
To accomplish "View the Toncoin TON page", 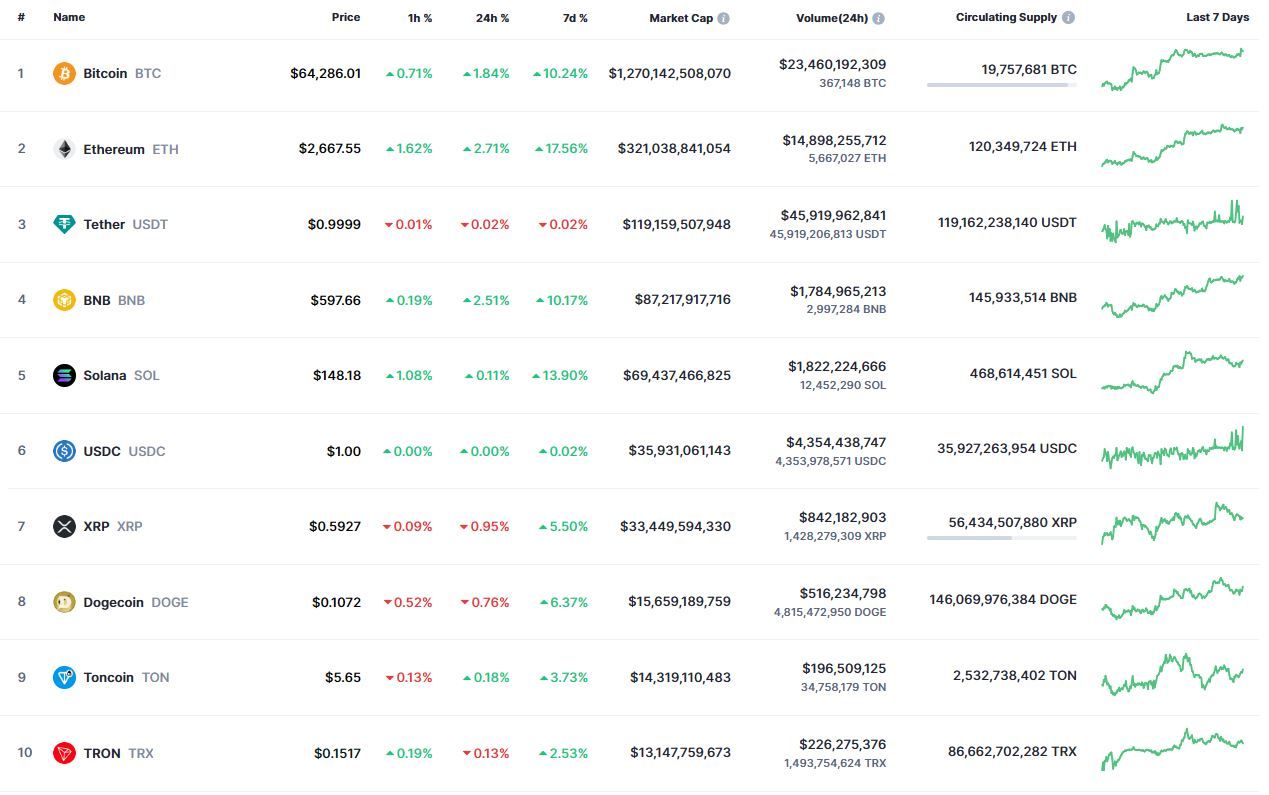I will [x=108, y=677].
